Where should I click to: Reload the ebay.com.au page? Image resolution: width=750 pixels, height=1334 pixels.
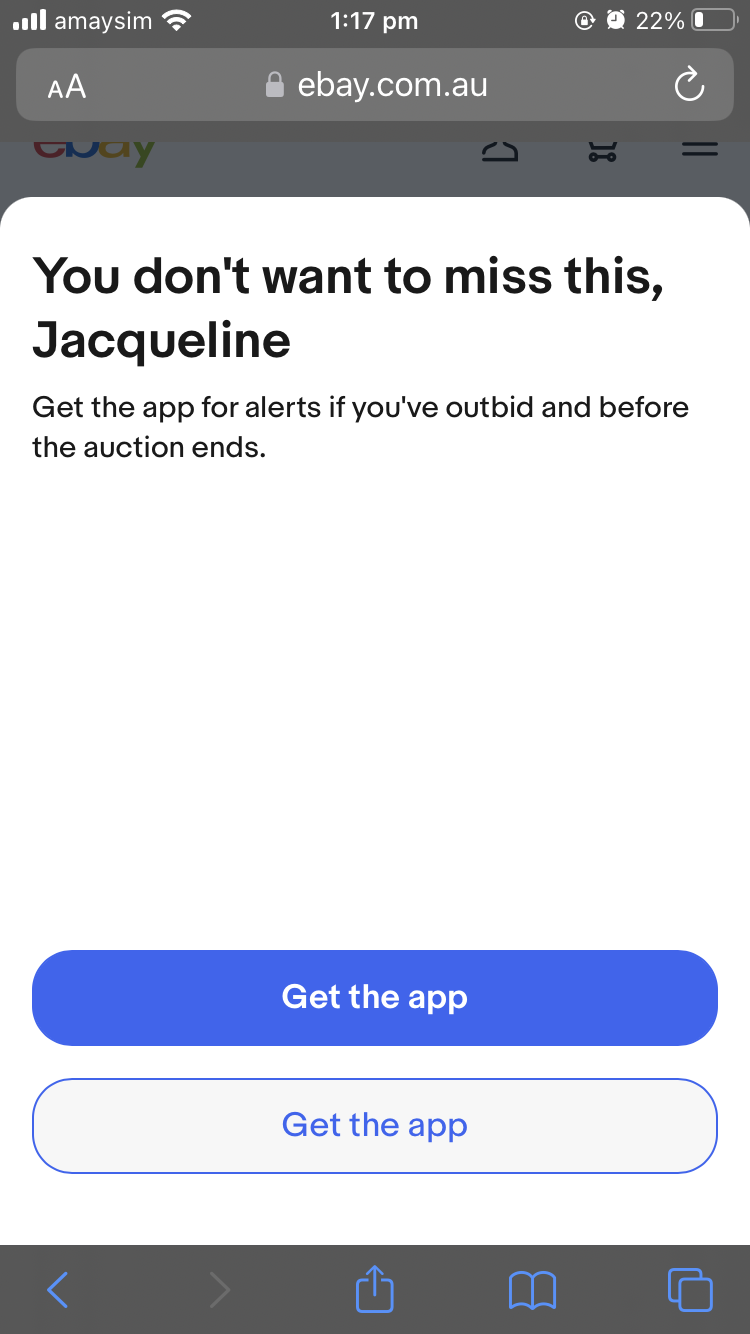tap(689, 86)
